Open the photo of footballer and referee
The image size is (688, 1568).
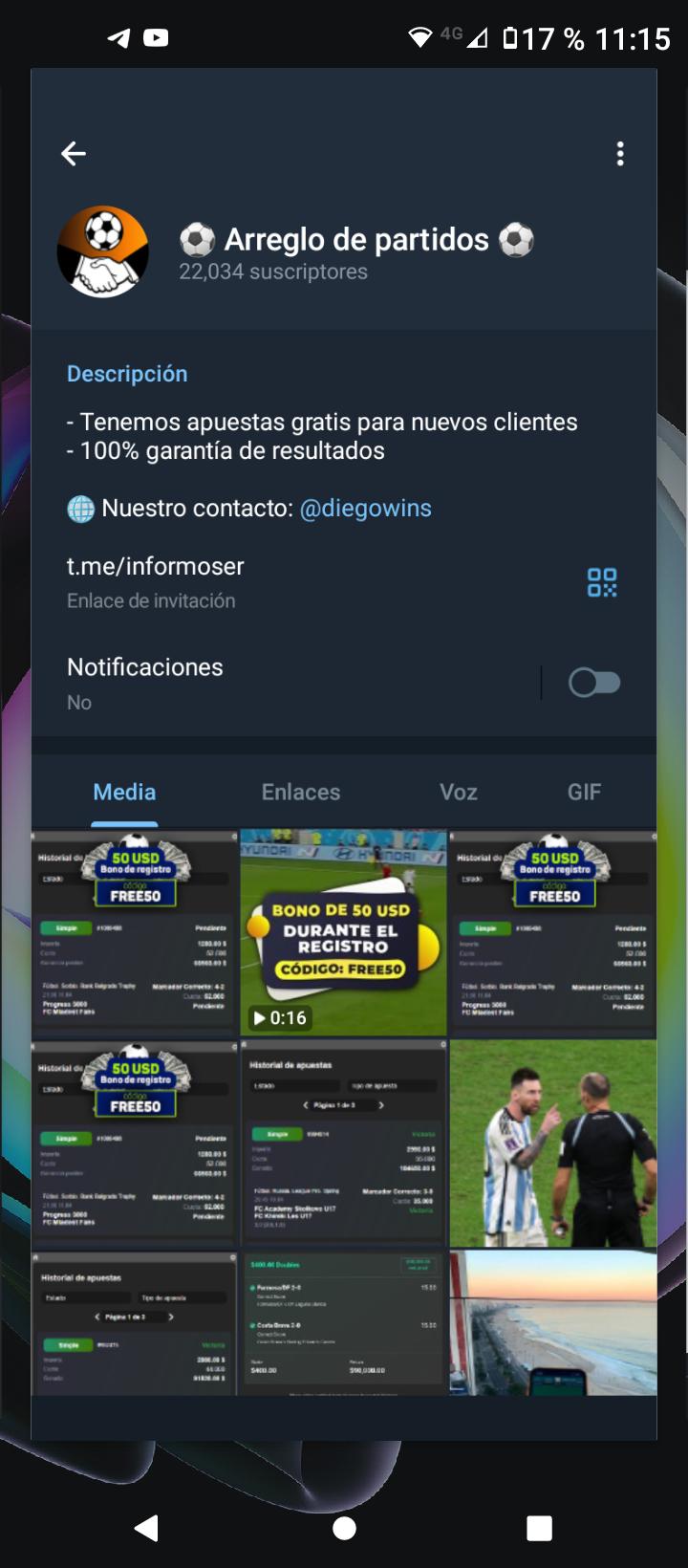553,1143
